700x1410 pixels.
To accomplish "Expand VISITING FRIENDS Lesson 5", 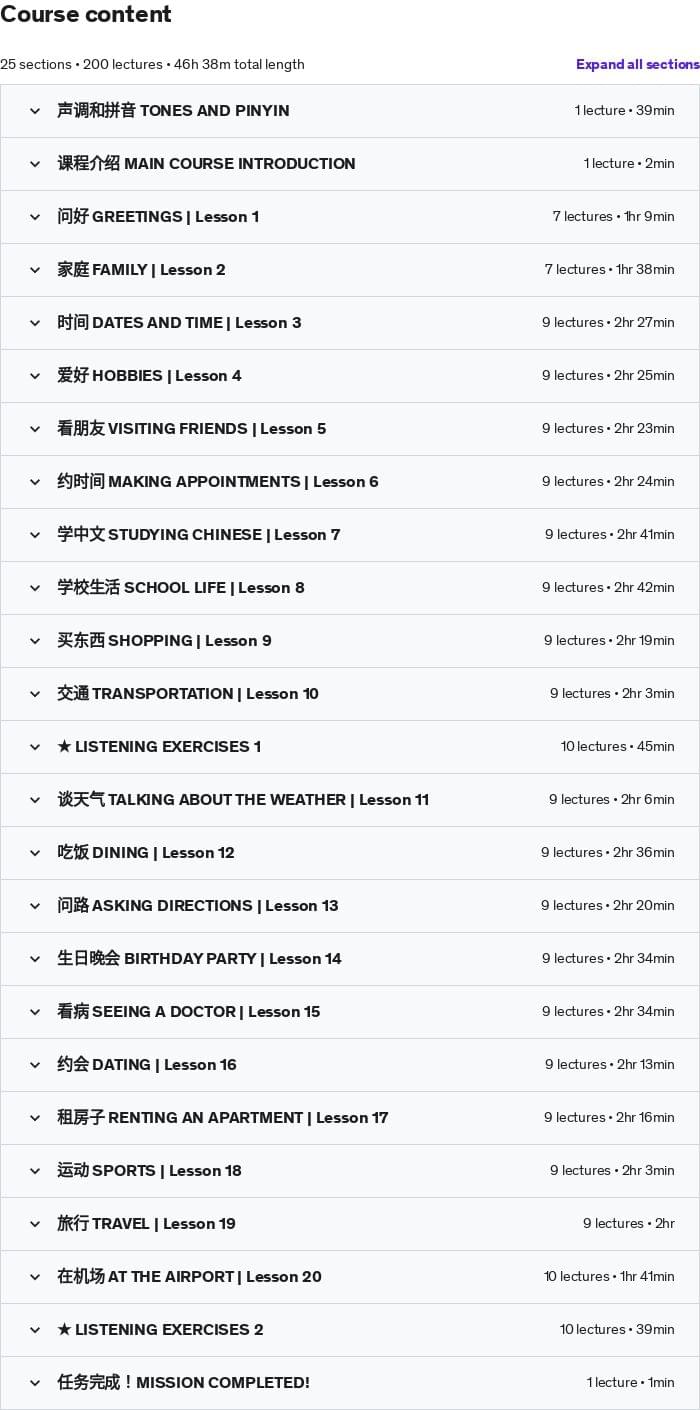I will tap(350, 429).
